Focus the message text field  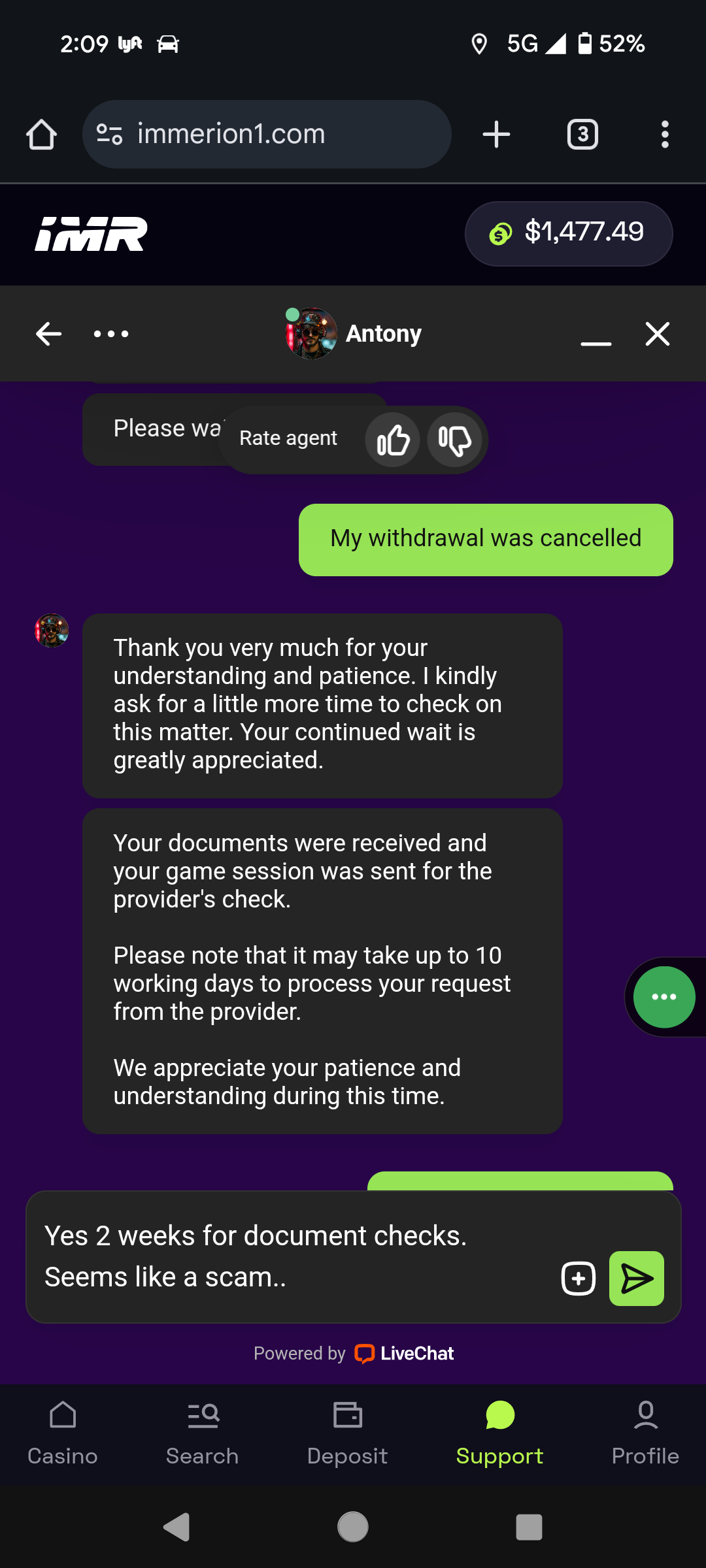(288, 1256)
